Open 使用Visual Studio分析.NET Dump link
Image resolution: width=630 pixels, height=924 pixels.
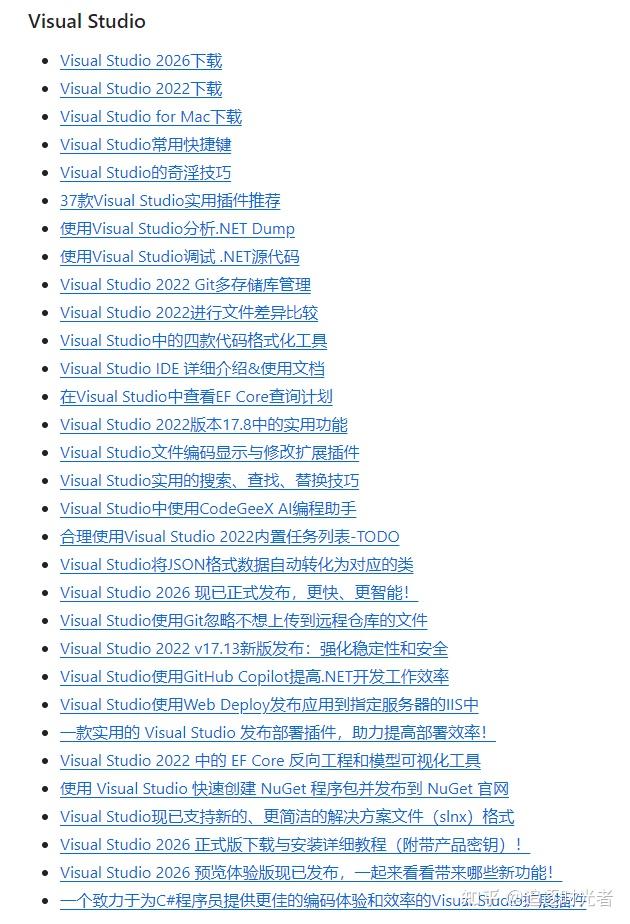177,229
